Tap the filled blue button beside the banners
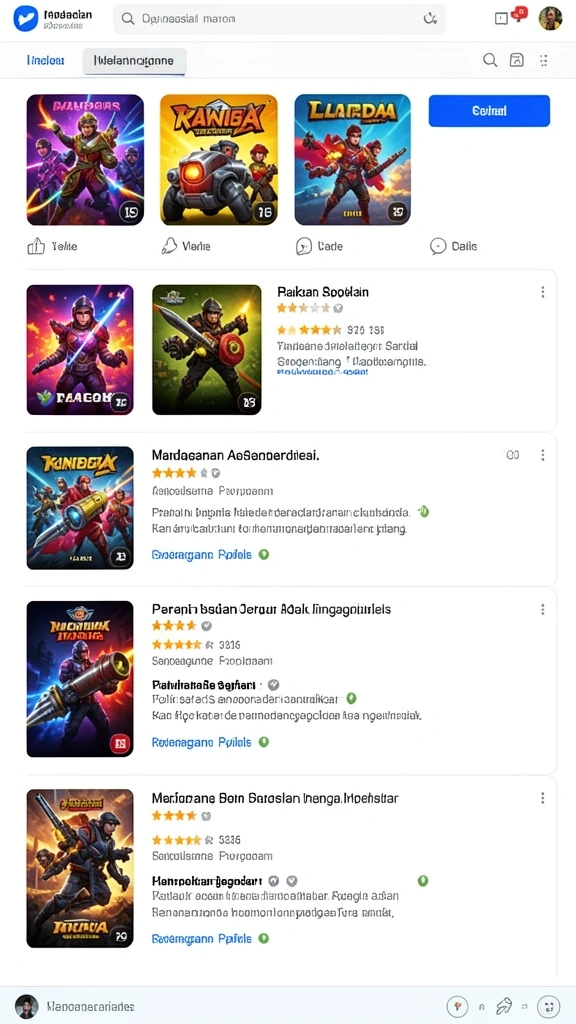576x1024 pixels. [489, 111]
